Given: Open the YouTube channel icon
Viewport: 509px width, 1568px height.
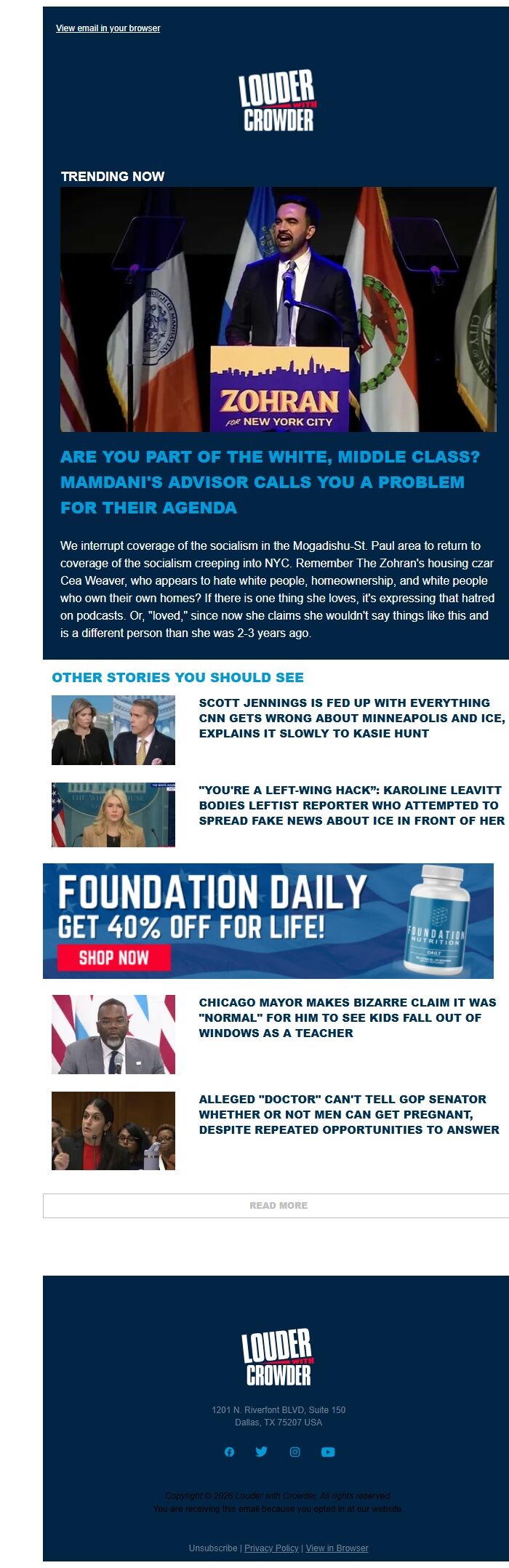Looking at the screenshot, I should (328, 1452).
